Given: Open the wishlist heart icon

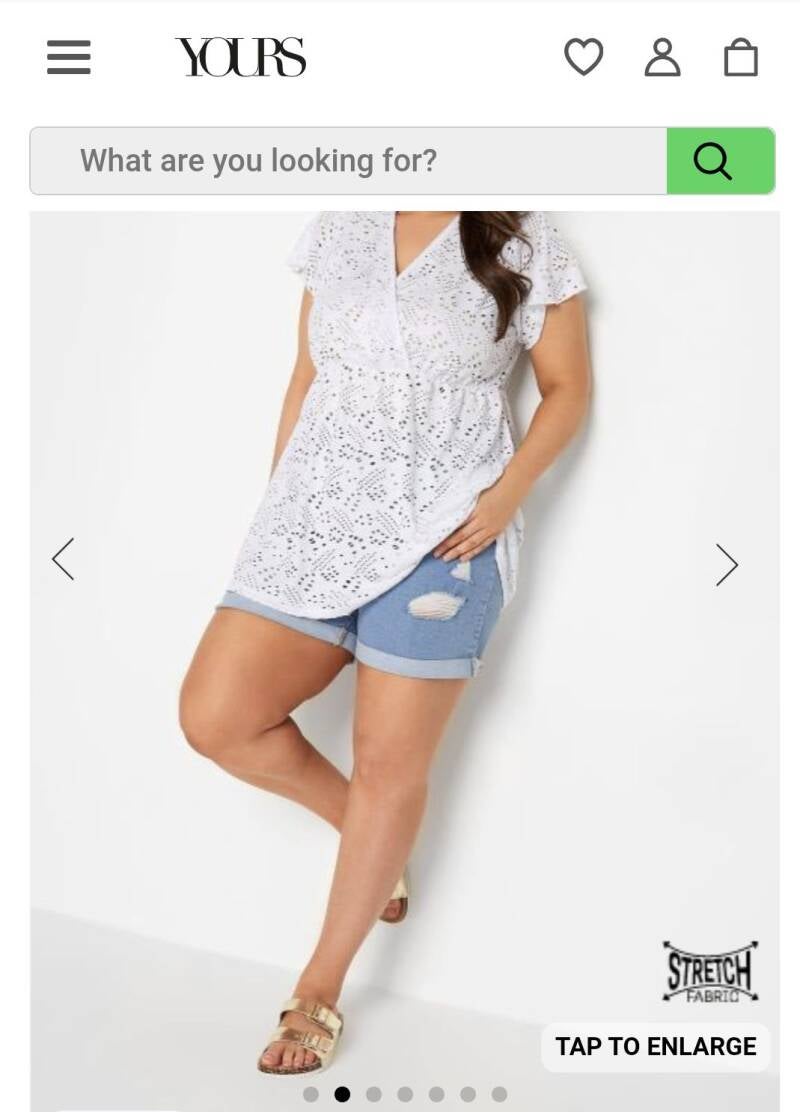Looking at the screenshot, I should tap(584, 57).
